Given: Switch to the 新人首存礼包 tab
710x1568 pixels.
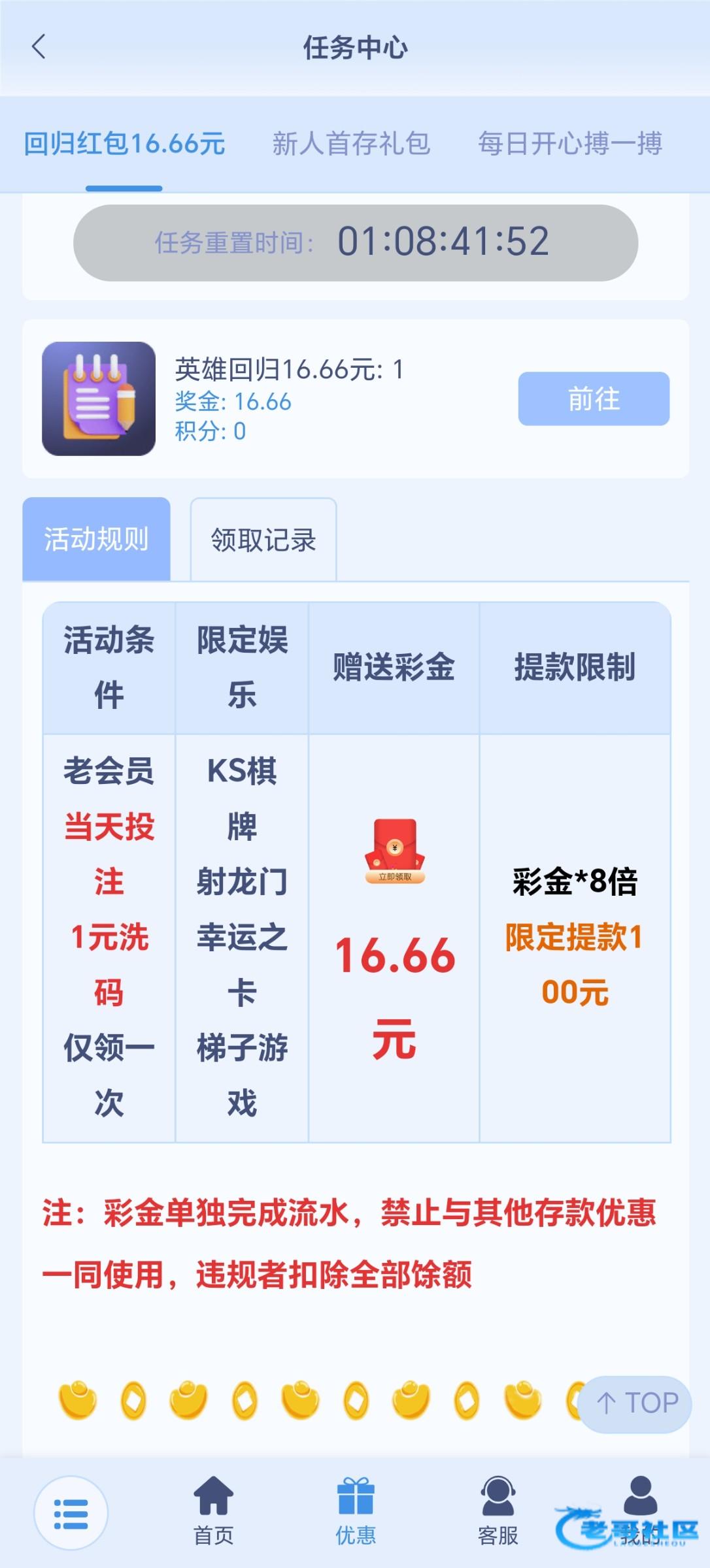Looking at the screenshot, I should pos(351,144).
